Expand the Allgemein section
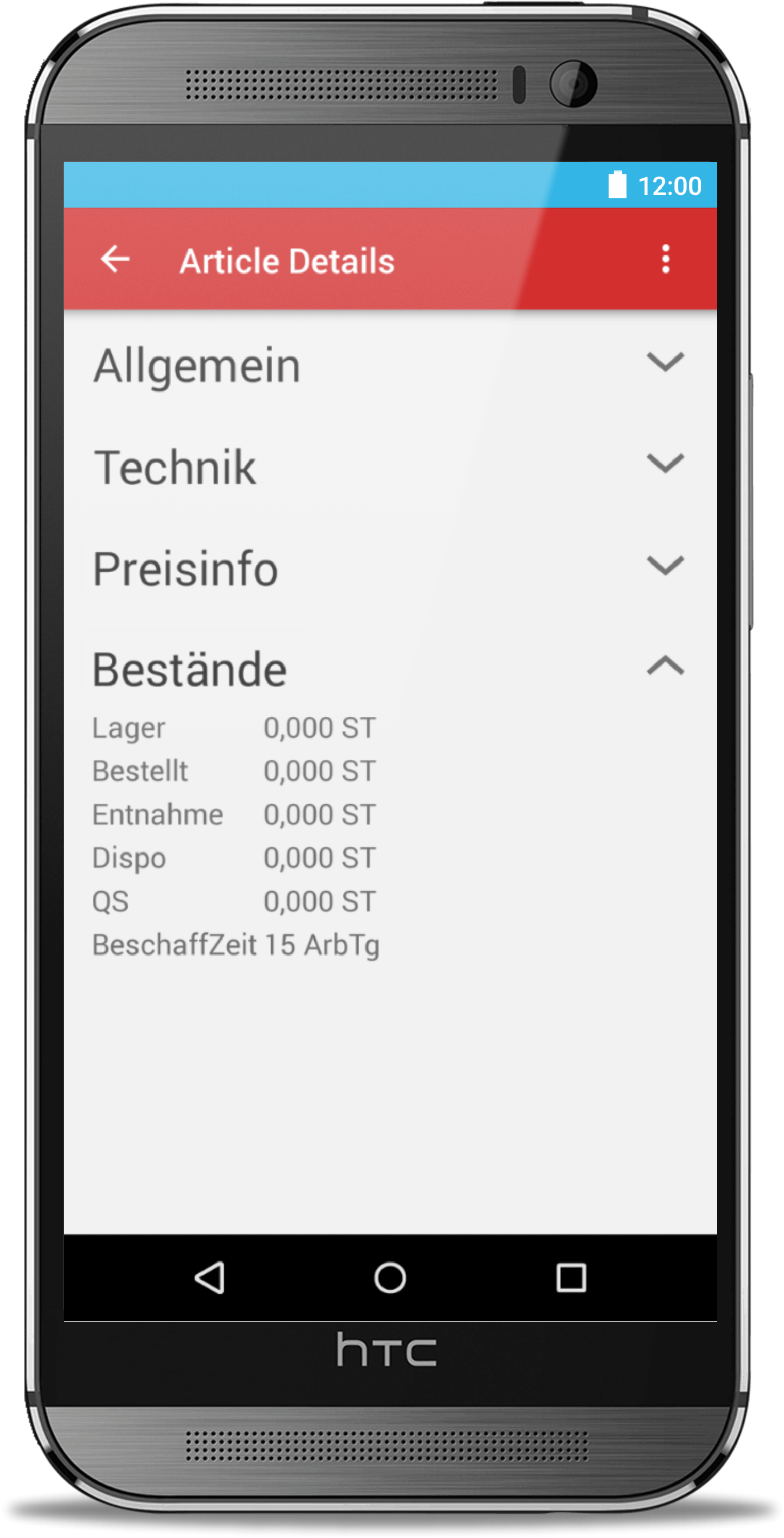 point(665,362)
